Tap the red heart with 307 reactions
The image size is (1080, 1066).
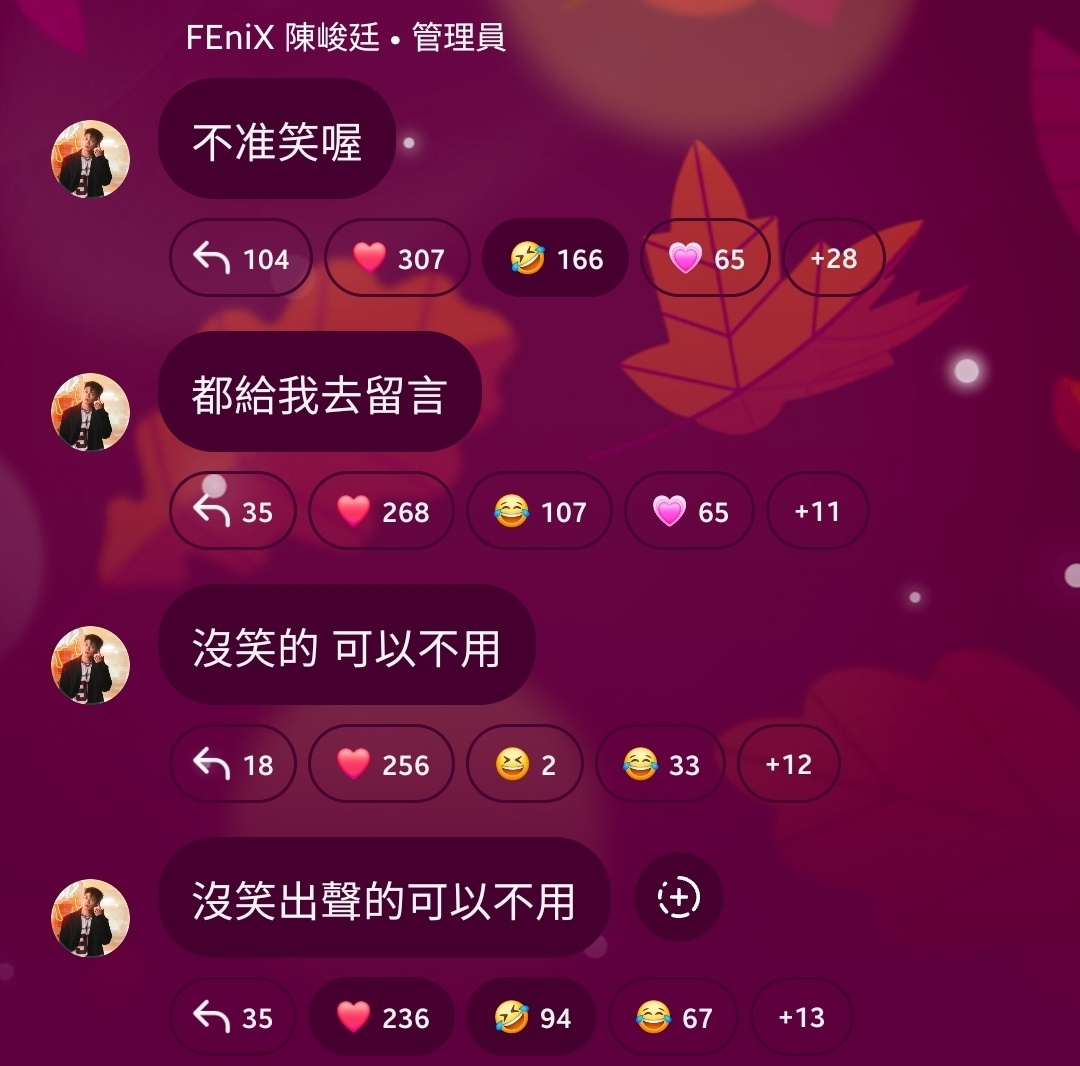[x=397, y=259]
